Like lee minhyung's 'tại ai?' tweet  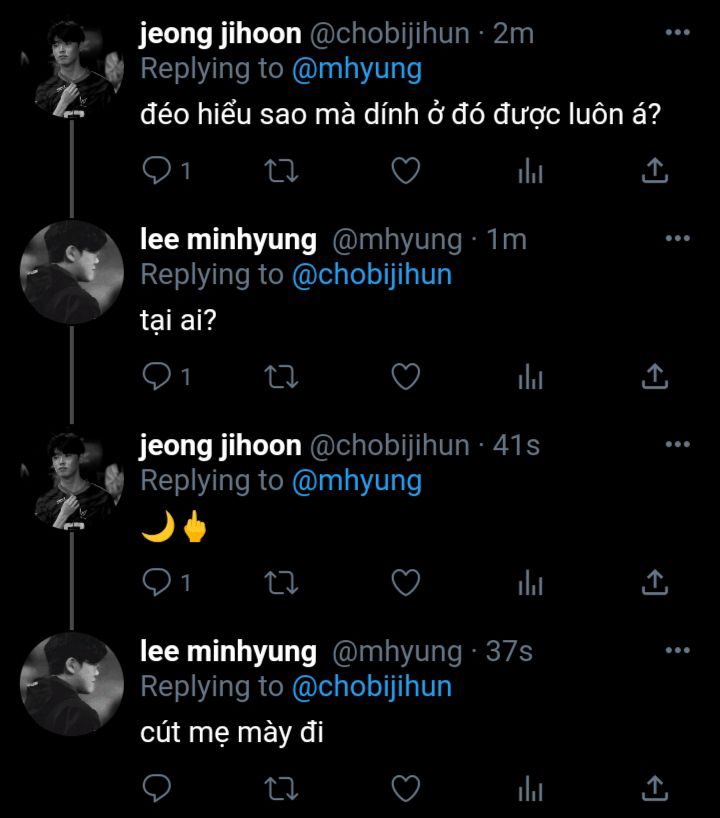(404, 376)
